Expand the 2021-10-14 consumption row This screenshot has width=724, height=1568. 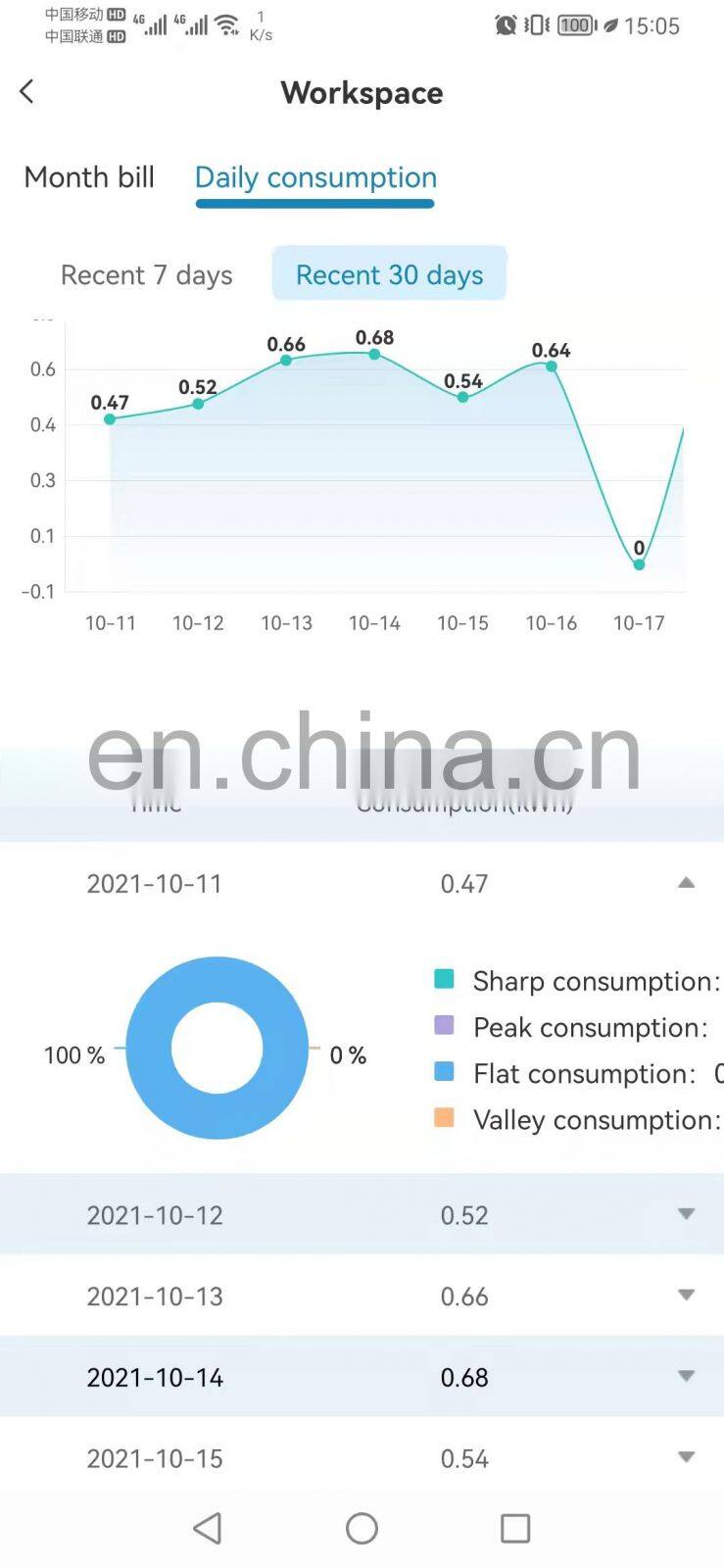[686, 1377]
